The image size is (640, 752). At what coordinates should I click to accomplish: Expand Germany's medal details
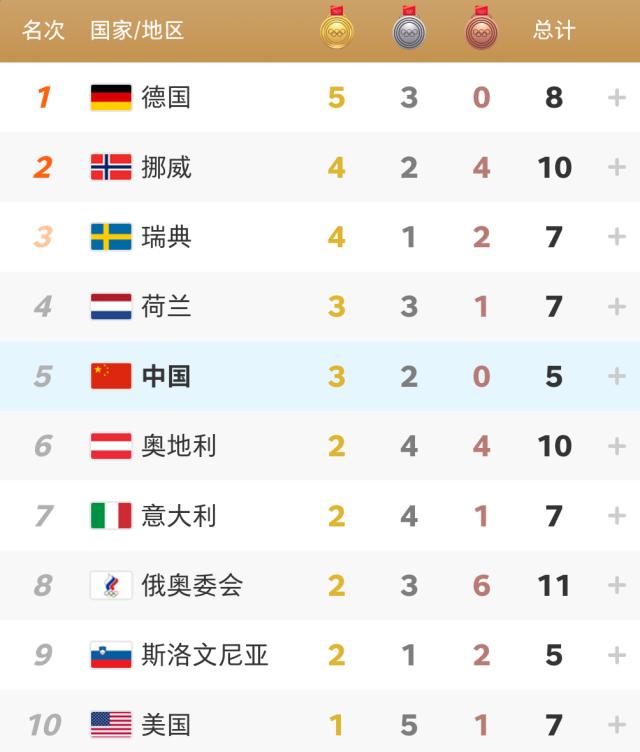(616, 97)
